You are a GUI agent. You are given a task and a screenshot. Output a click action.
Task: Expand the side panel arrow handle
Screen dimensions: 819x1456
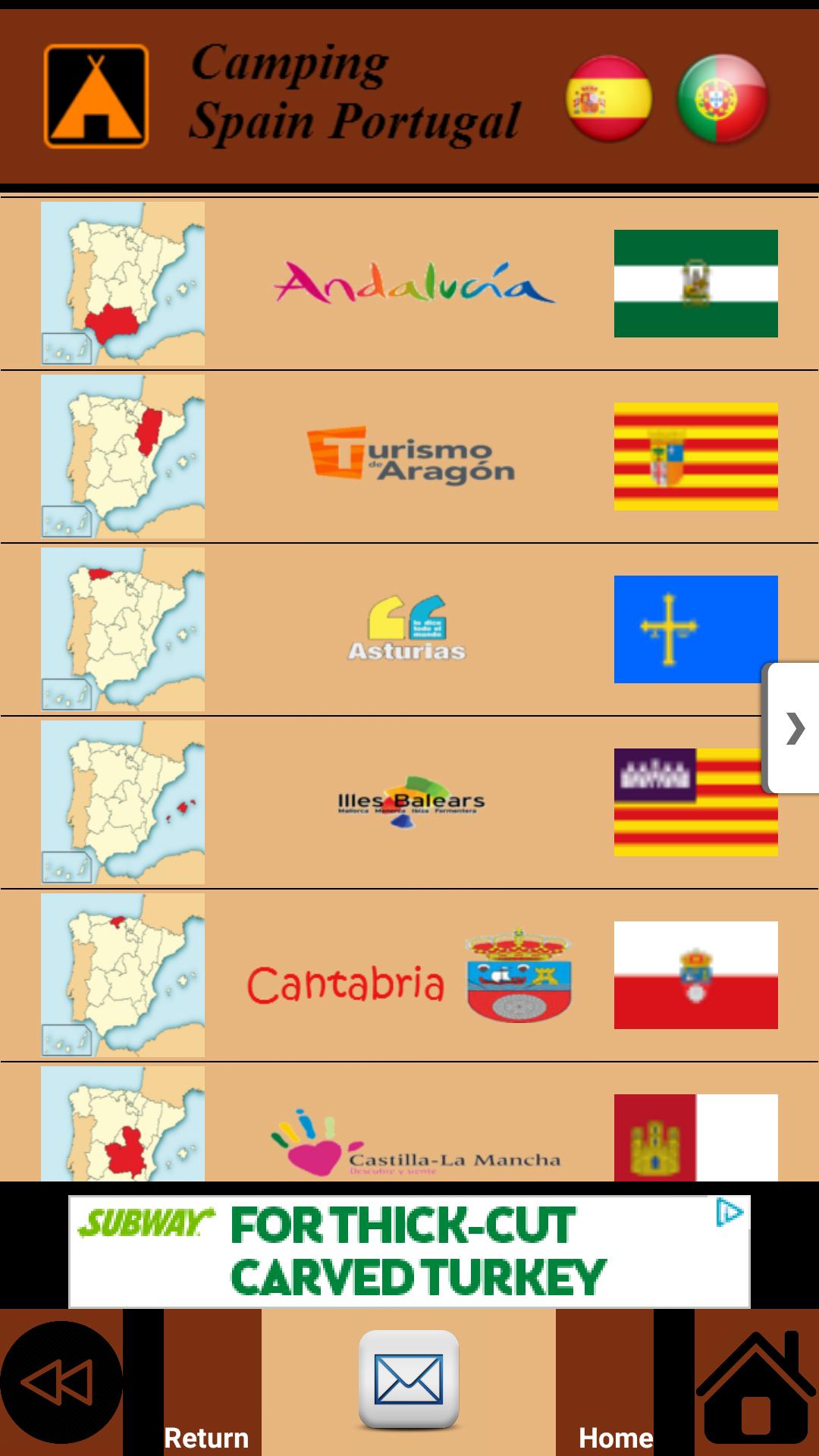click(792, 728)
